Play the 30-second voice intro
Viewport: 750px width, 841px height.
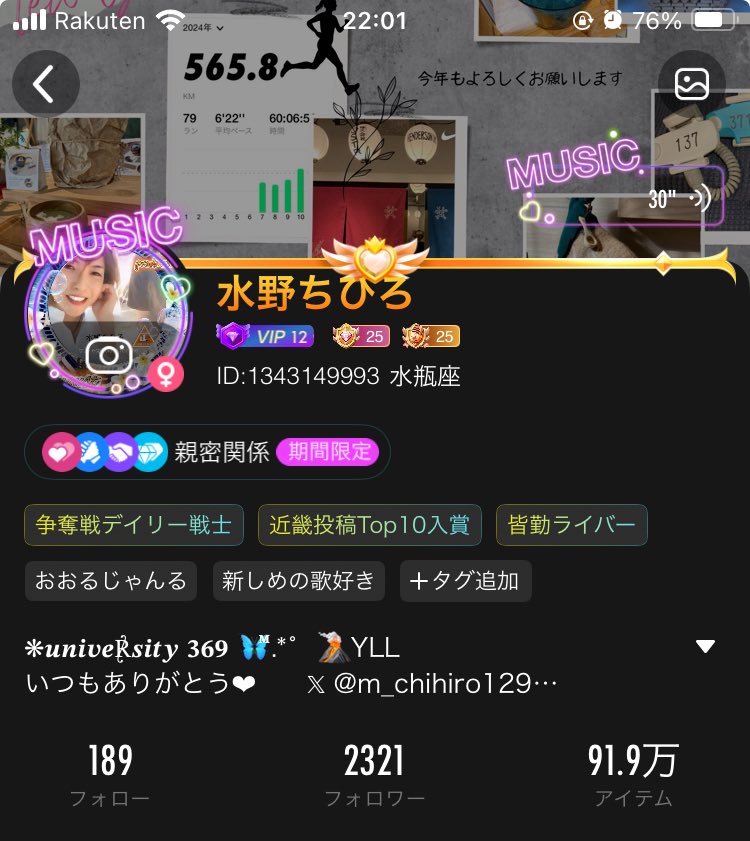[680, 198]
